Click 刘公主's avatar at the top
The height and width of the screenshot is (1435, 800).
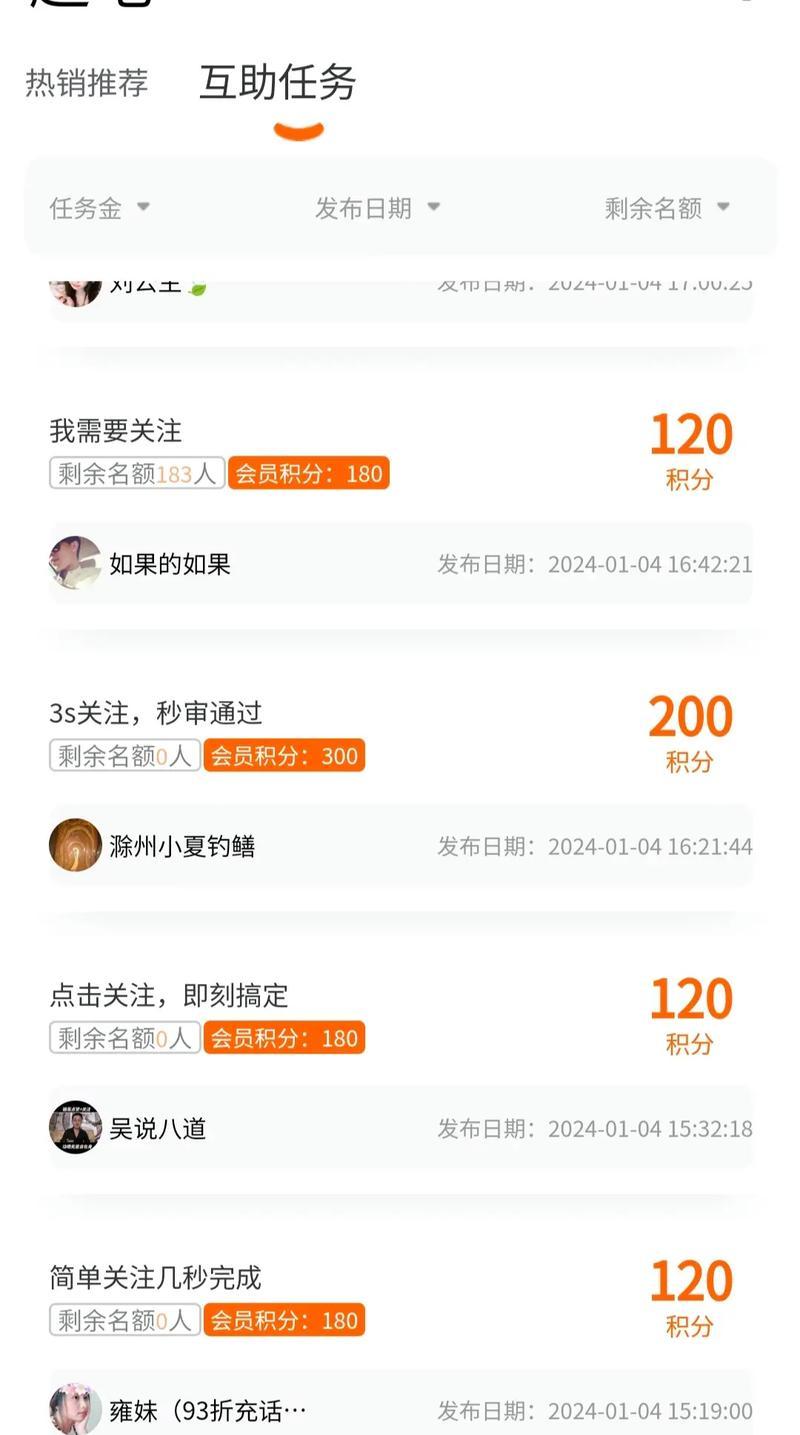click(74, 285)
